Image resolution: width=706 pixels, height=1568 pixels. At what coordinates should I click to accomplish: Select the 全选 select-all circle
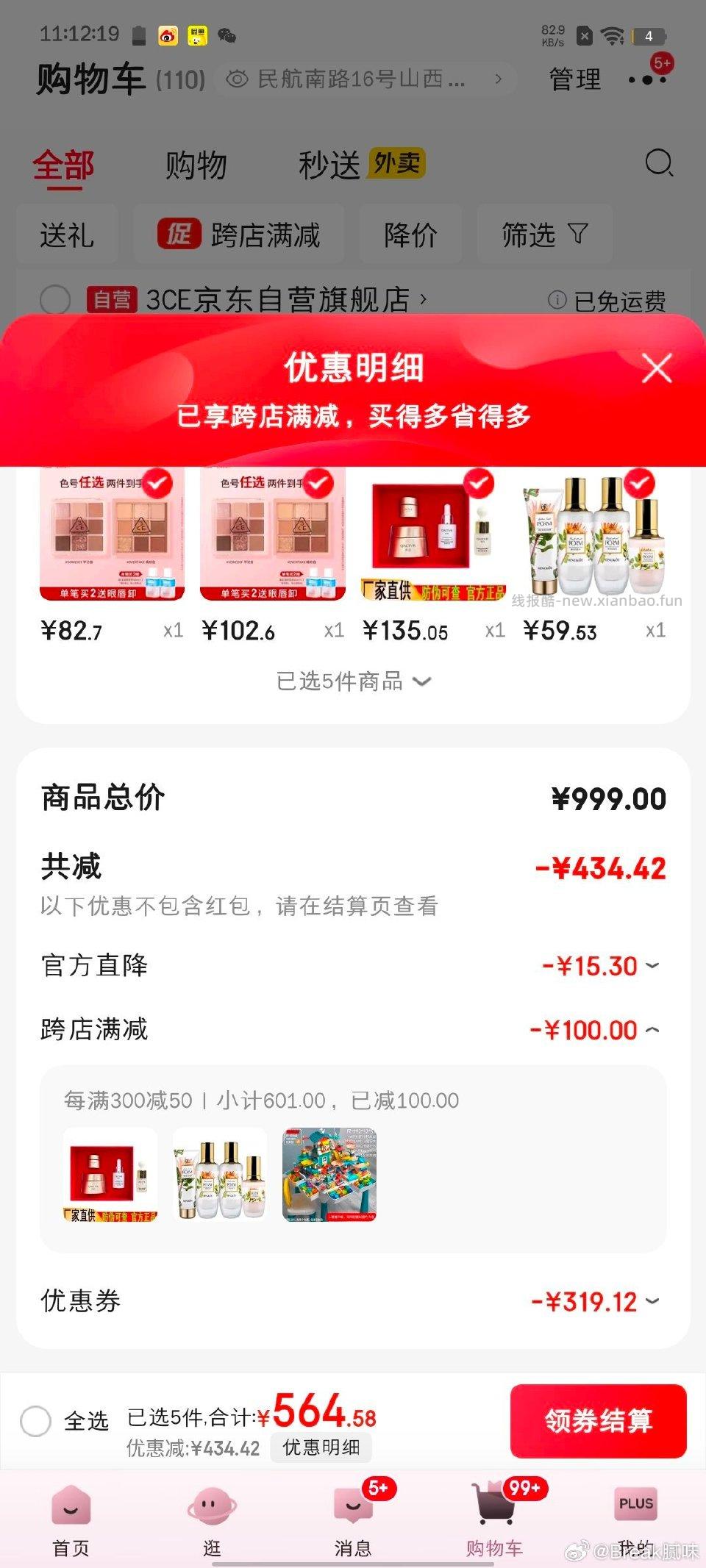[x=35, y=1420]
